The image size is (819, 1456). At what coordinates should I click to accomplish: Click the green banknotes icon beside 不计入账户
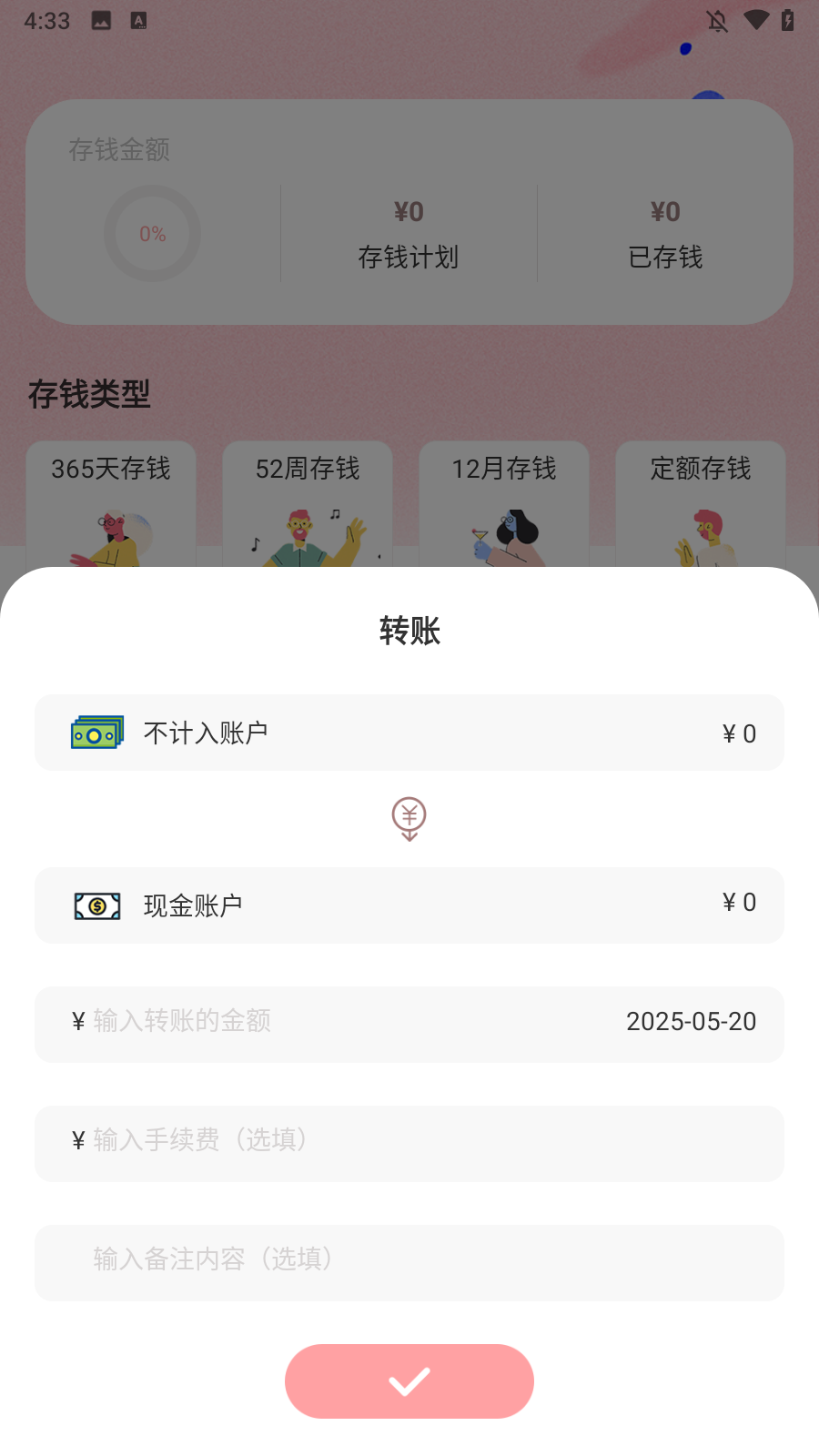(96, 732)
